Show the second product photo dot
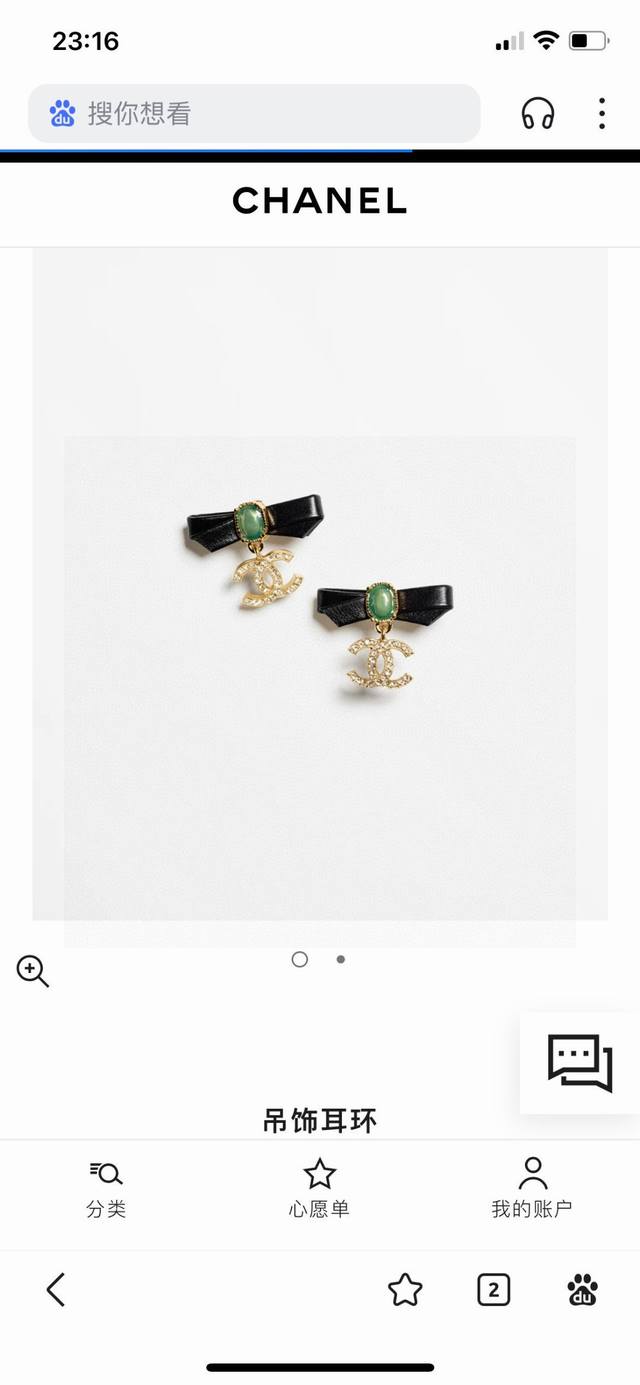Screen dimensions: 640x1385 [x=341, y=959]
